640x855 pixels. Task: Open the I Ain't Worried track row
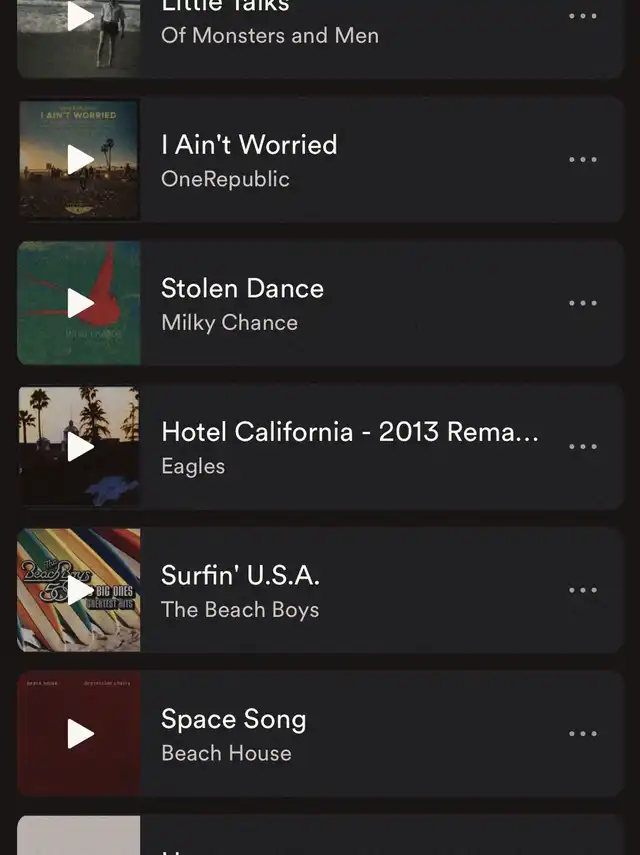(x=350, y=160)
